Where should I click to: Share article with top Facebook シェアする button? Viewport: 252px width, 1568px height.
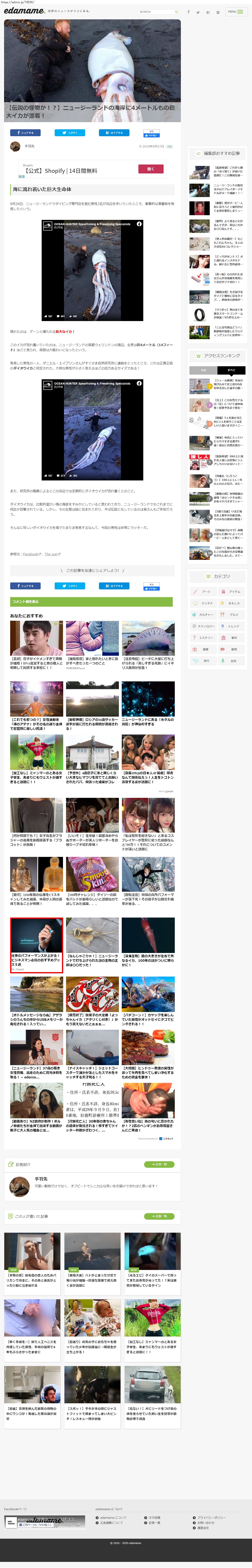click(25, 133)
